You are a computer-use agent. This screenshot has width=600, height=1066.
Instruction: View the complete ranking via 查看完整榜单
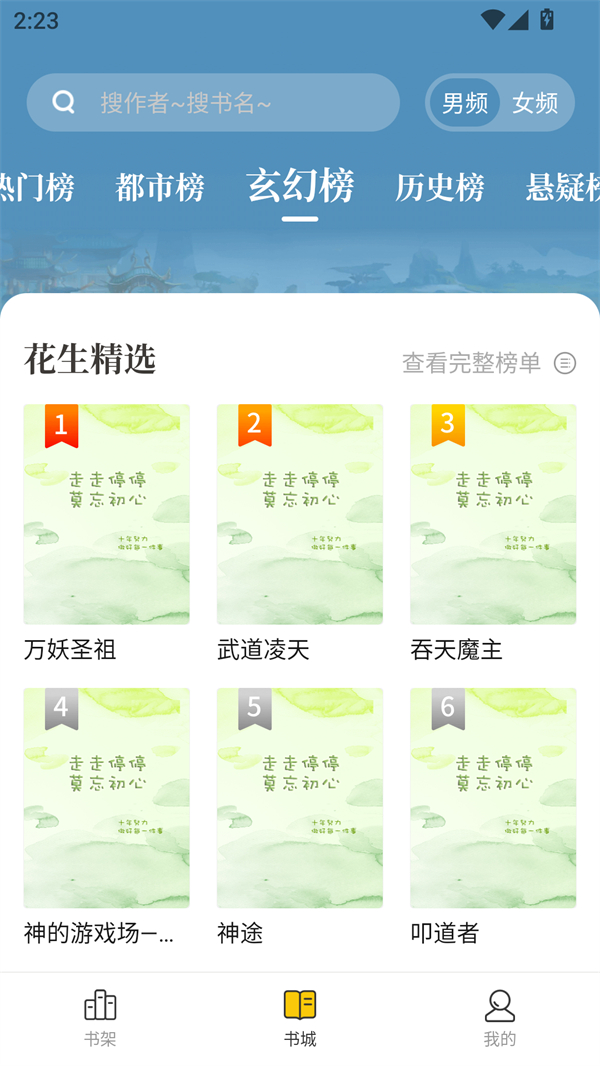(x=488, y=363)
